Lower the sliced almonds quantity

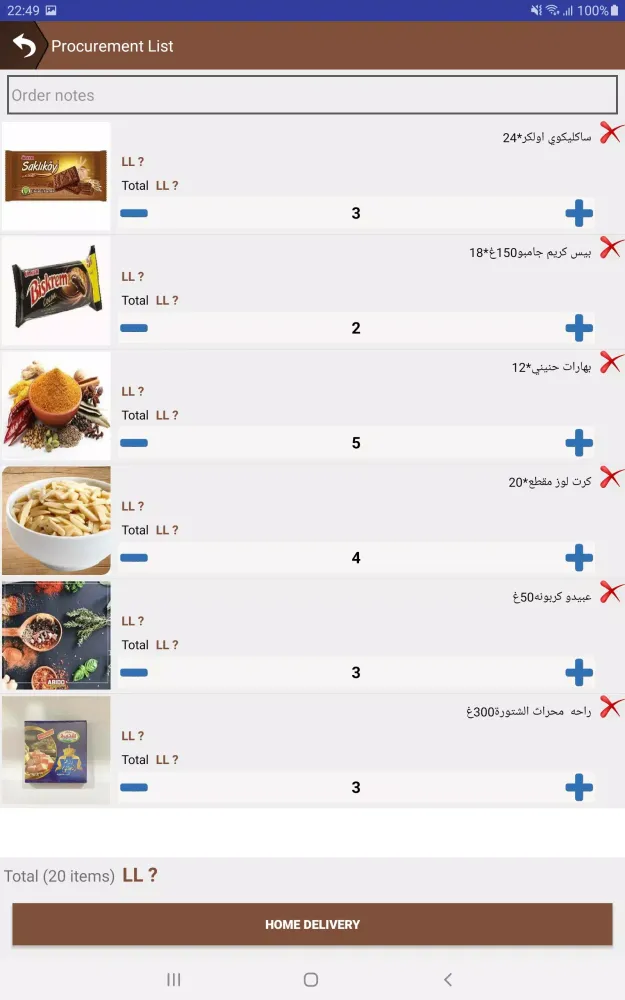(x=134, y=558)
